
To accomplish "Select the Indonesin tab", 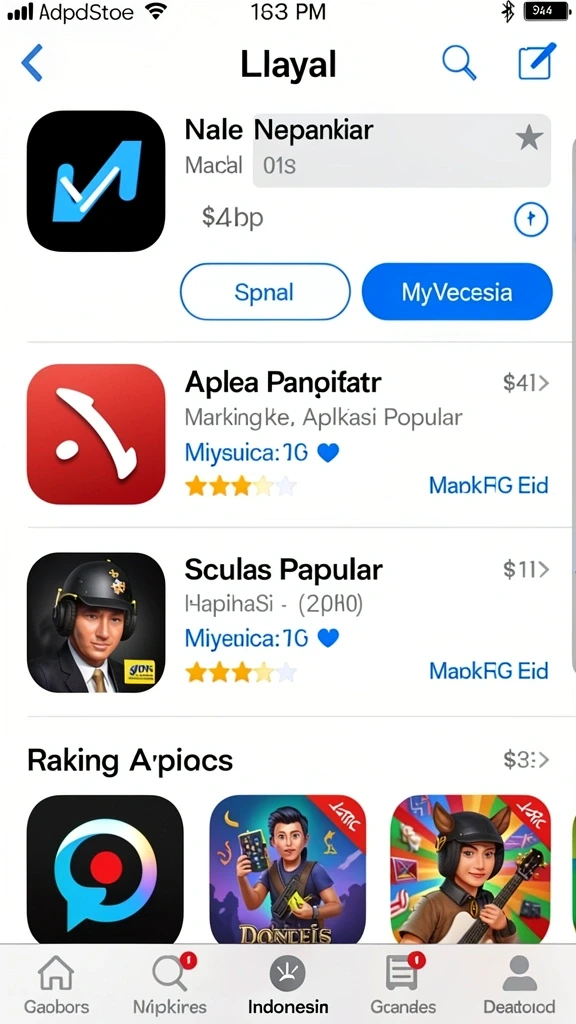I will pyautogui.click(x=288, y=985).
